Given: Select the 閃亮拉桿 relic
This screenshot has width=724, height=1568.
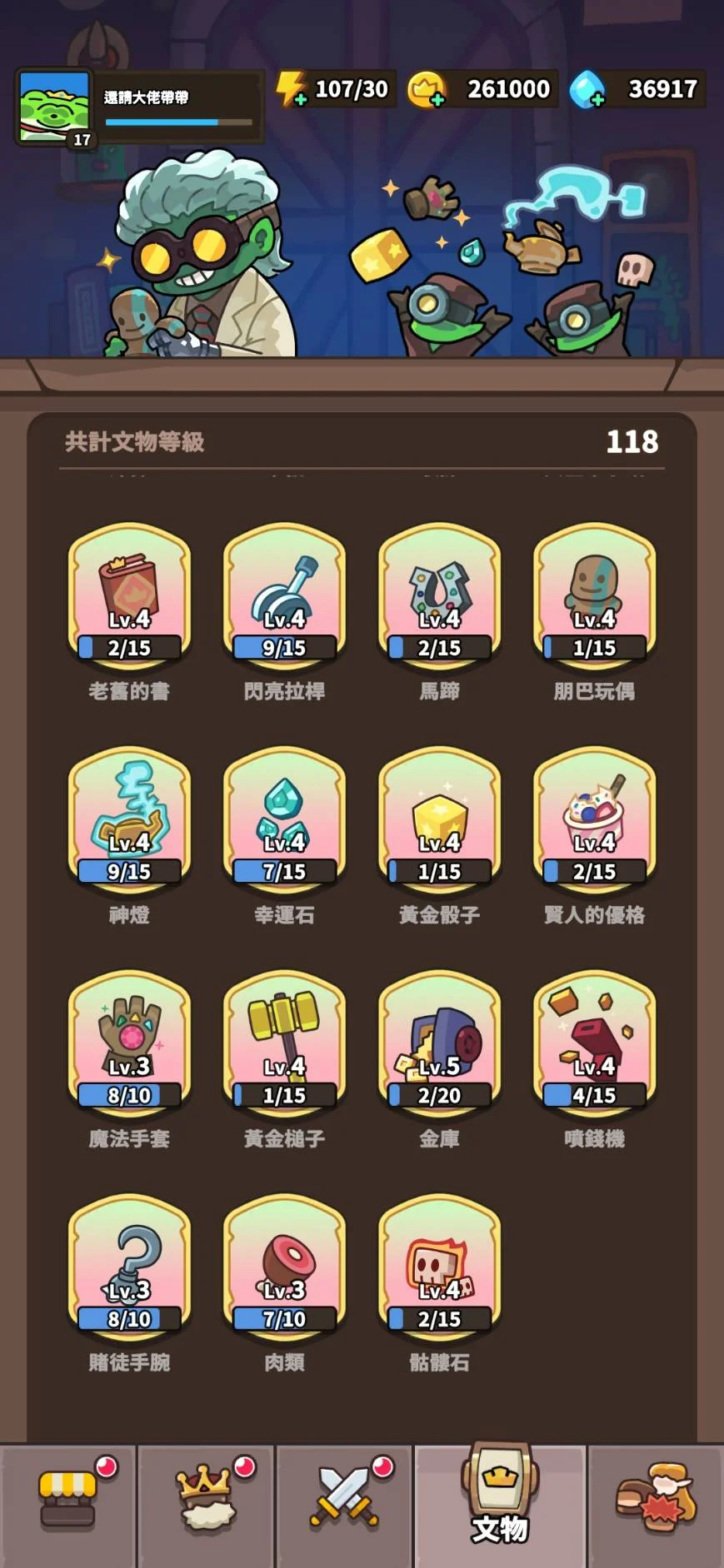Looking at the screenshot, I should coord(284,595).
